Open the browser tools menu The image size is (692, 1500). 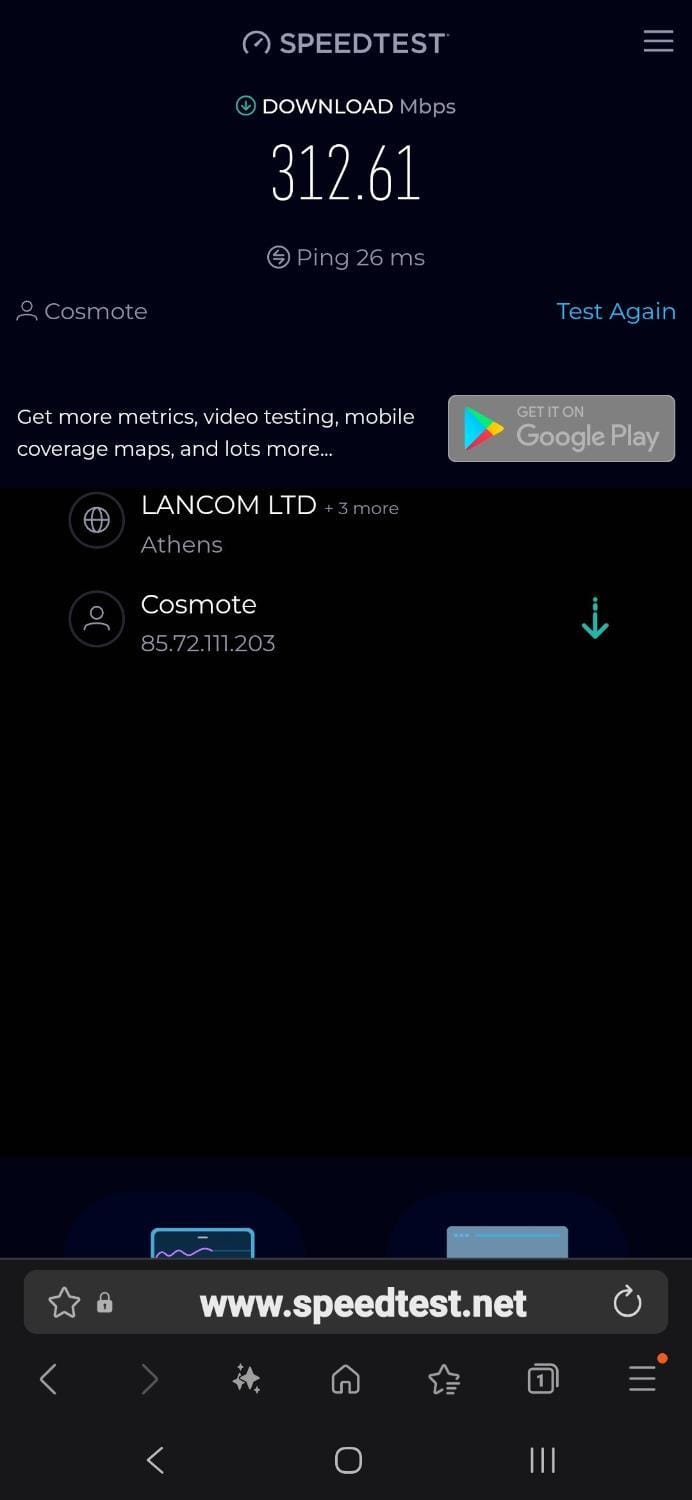[642, 1380]
